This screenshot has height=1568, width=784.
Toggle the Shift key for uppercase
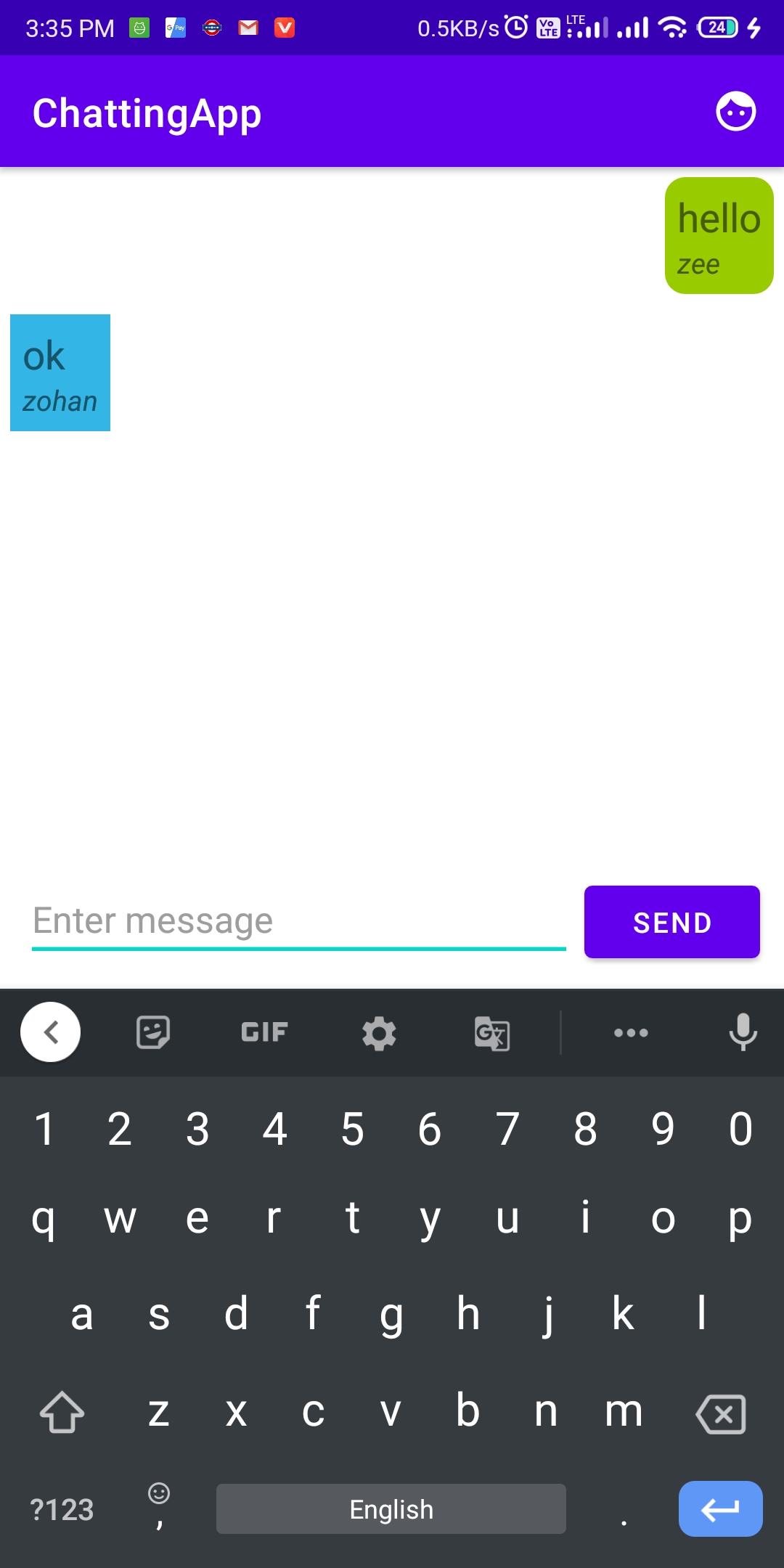pyautogui.click(x=61, y=1412)
